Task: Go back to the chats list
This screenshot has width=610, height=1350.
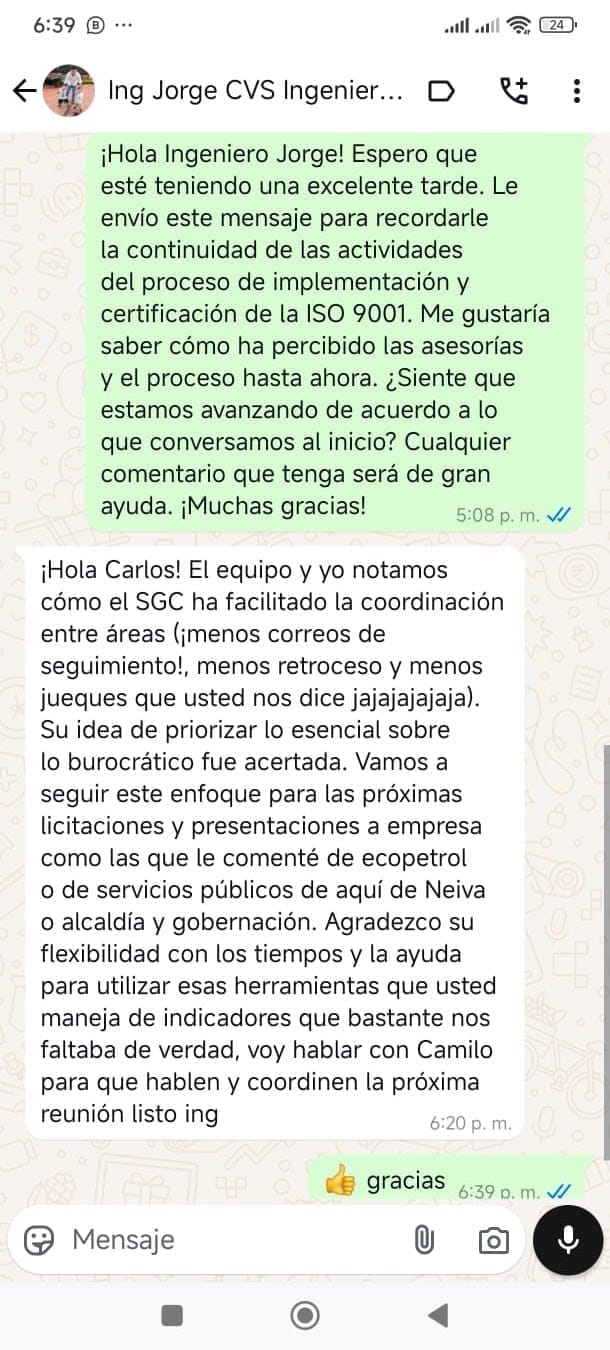Action: click(24, 91)
